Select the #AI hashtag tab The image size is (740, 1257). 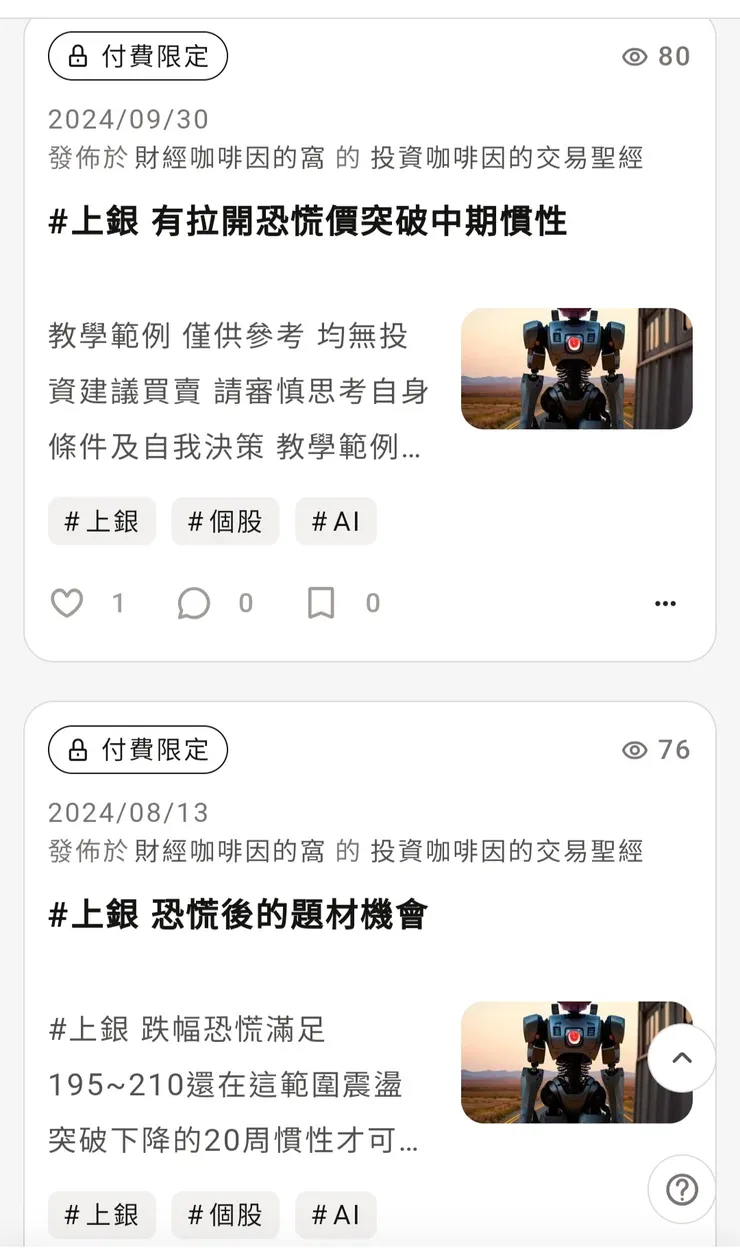tap(336, 521)
